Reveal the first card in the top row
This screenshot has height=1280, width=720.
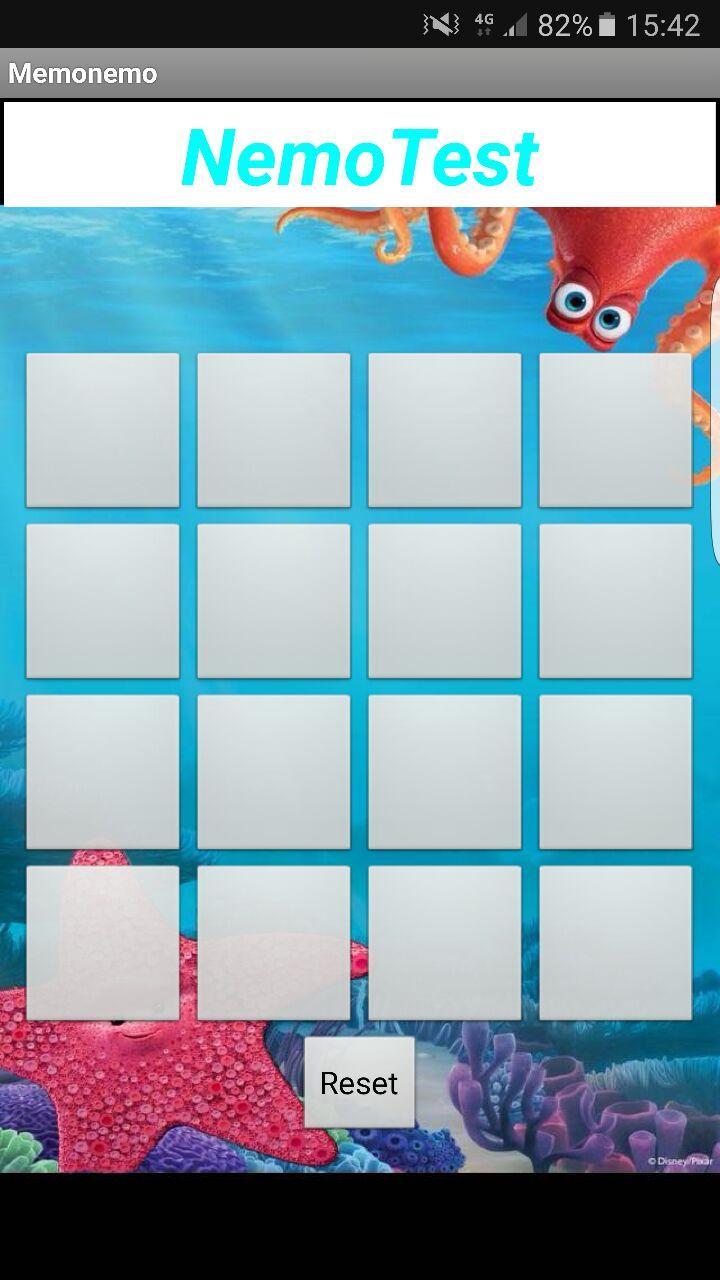point(103,430)
